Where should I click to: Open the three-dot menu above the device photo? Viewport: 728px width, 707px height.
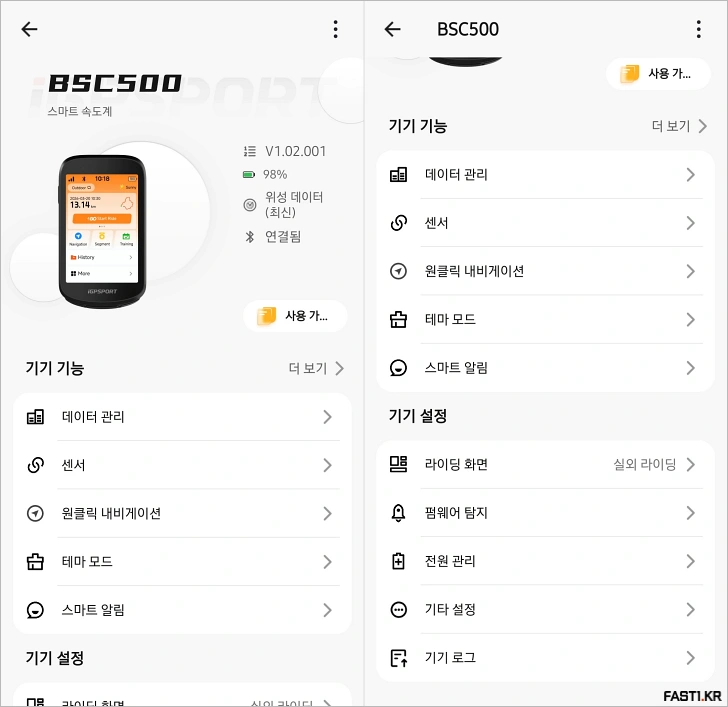(x=335, y=29)
